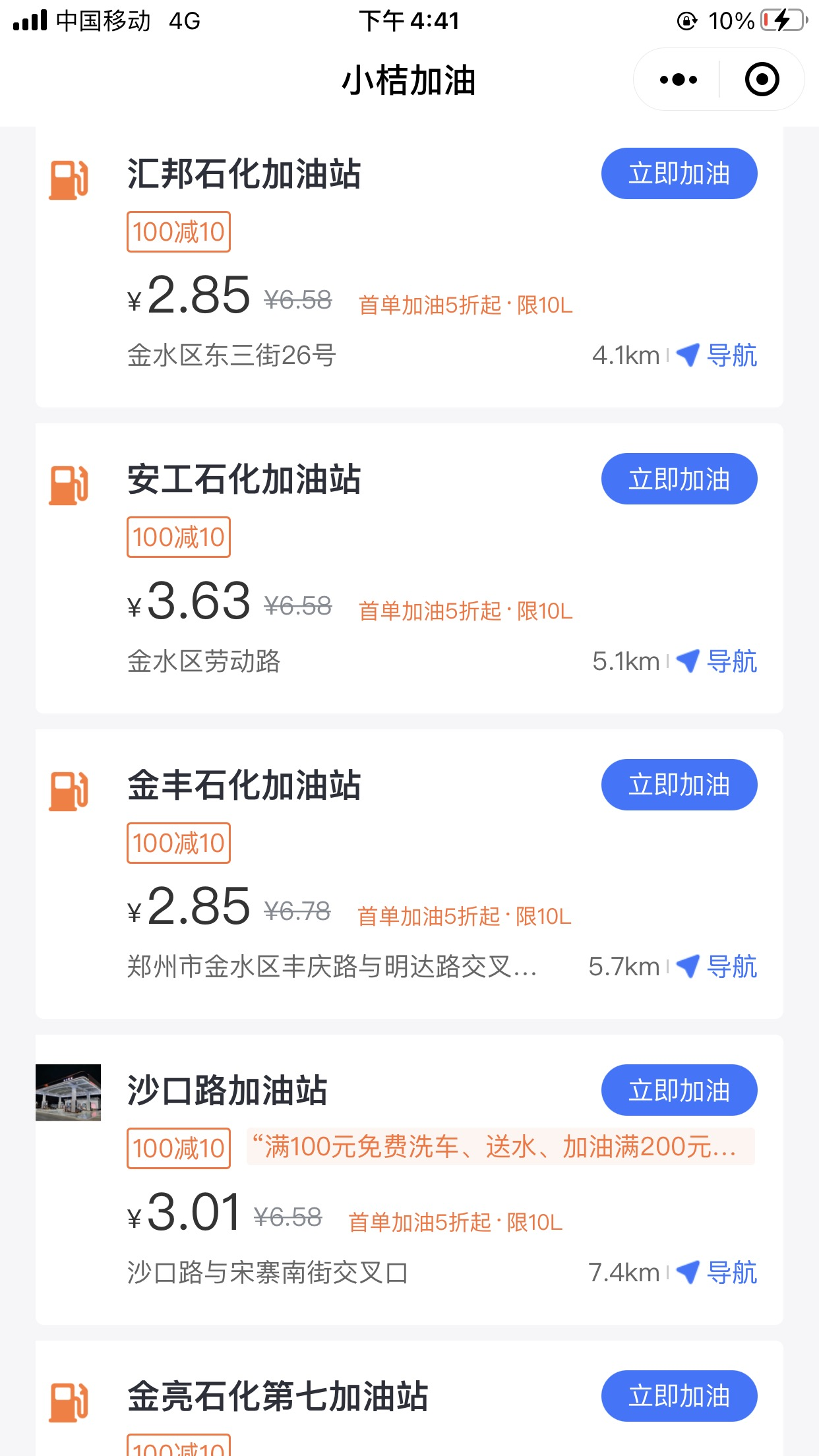Tap 立即加油 for 沙口路加油站
819x1456 pixels.
pos(679,1091)
